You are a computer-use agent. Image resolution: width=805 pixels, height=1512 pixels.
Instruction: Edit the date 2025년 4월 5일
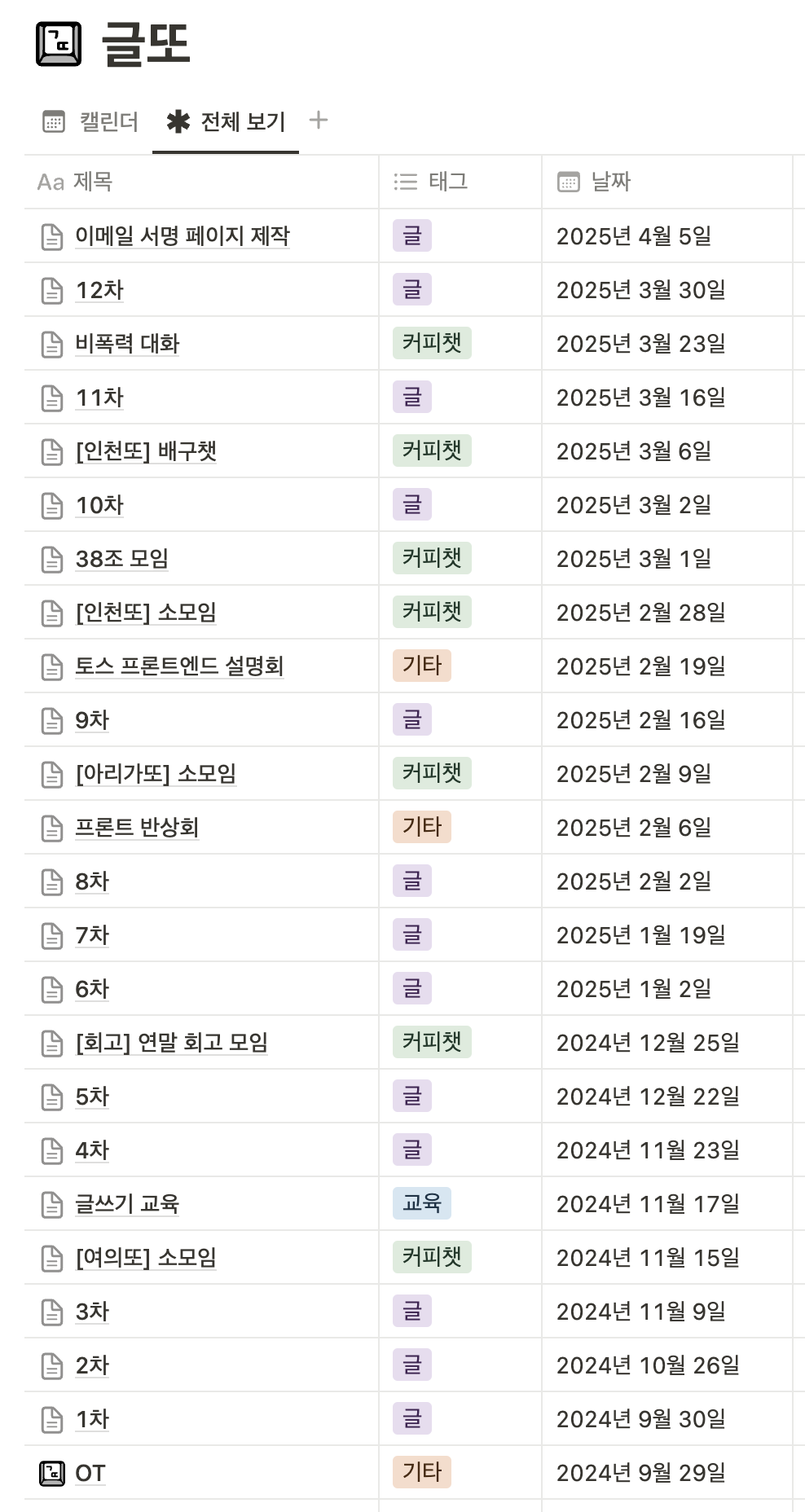634,235
